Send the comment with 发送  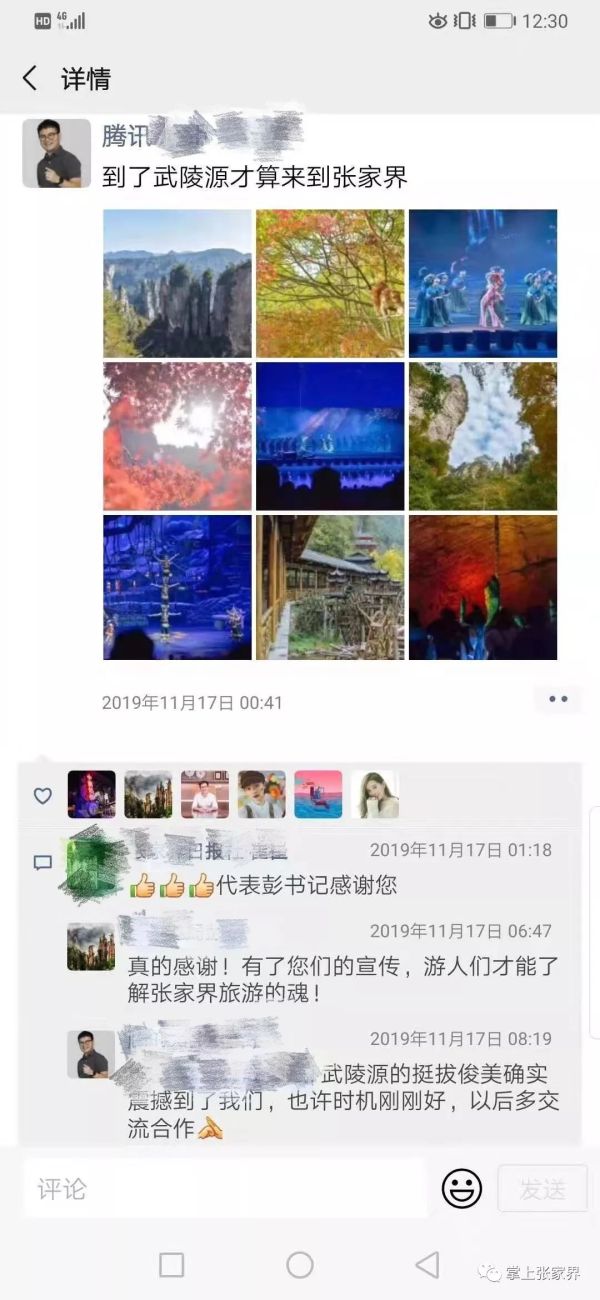coord(542,1189)
